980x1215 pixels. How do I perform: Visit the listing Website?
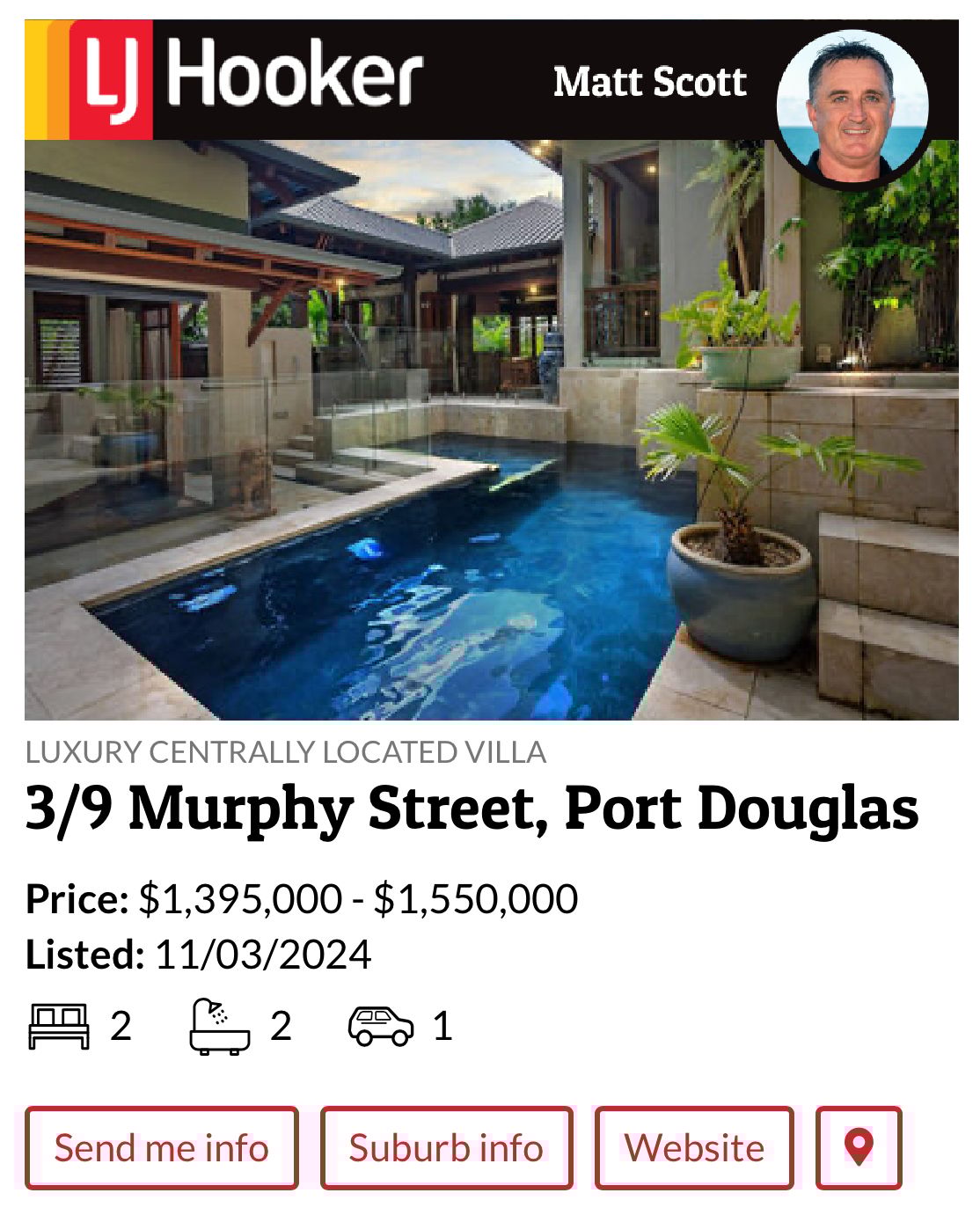[x=694, y=1147]
